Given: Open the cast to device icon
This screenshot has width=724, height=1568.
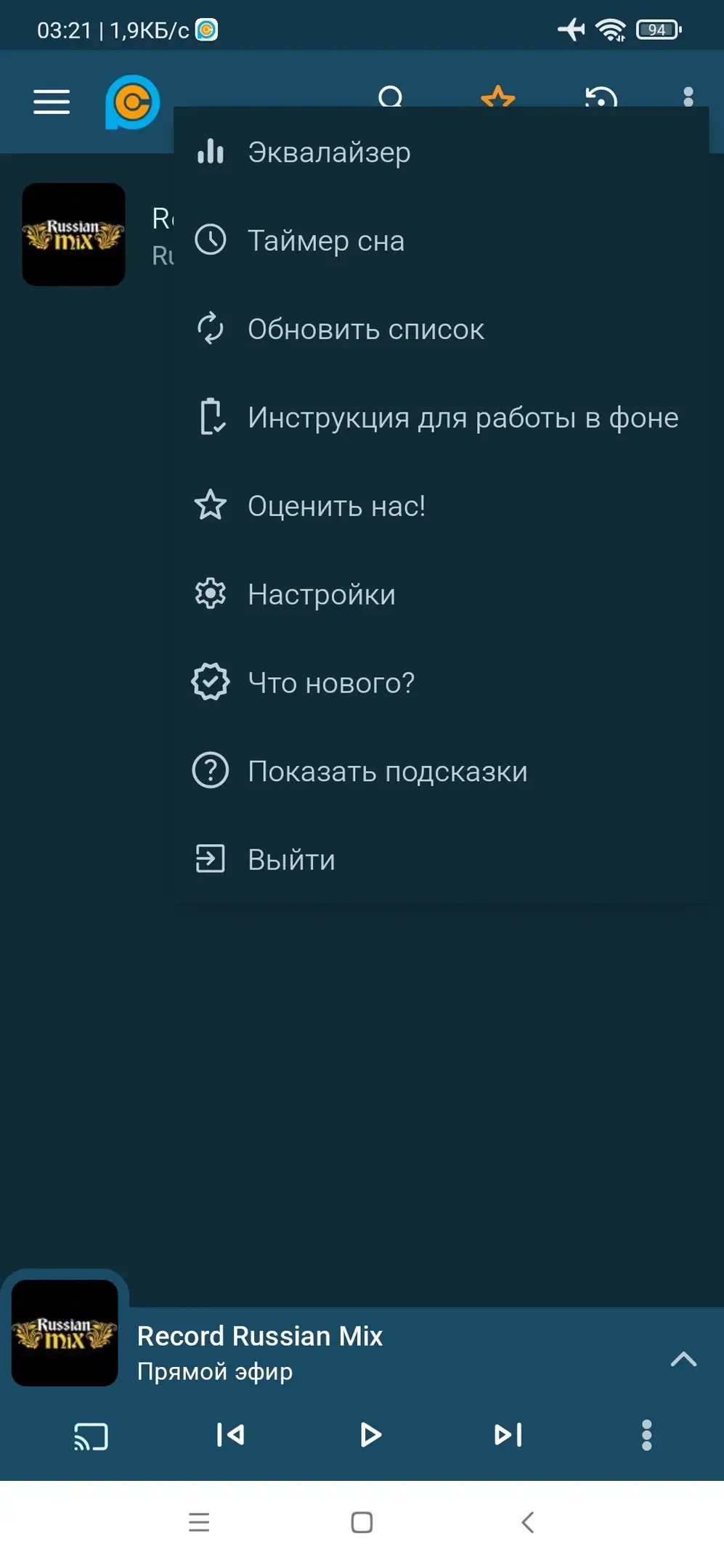Looking at the screenshot, I should click(91, 1436).
